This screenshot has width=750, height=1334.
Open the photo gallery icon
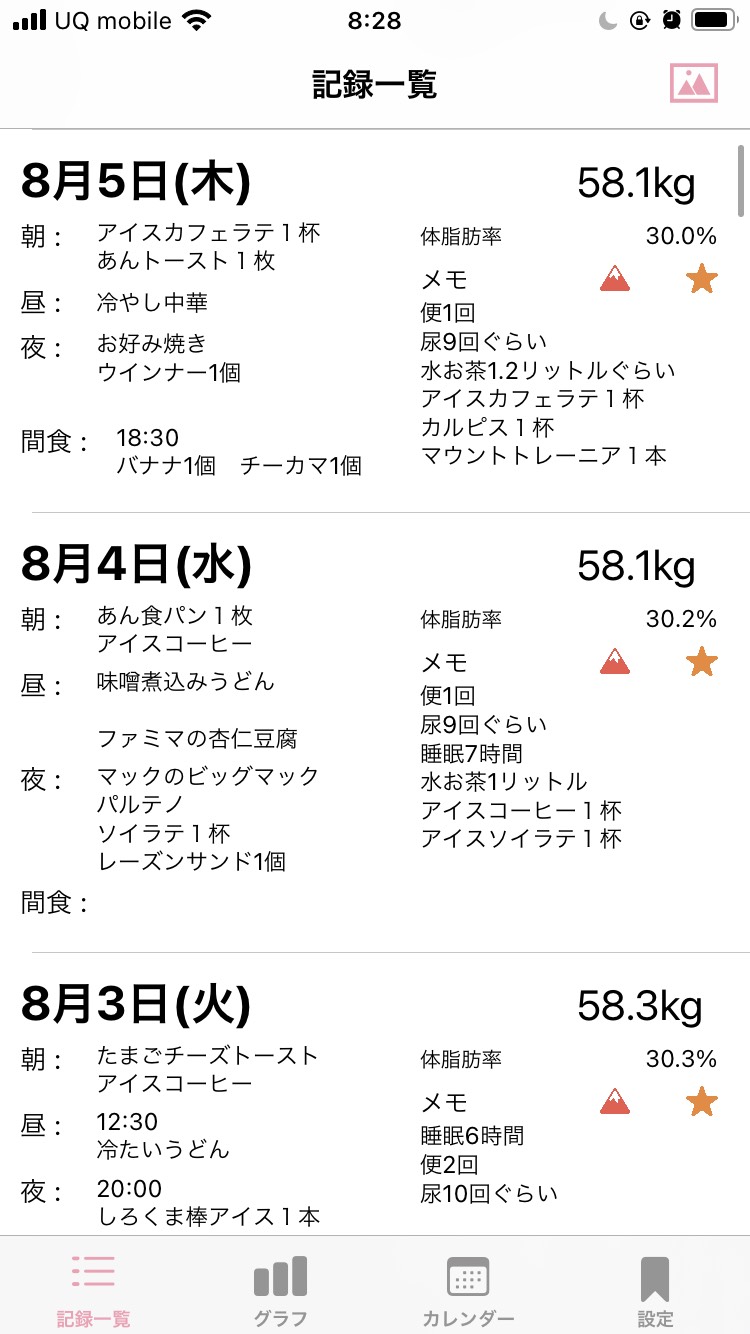click(694, 83)
